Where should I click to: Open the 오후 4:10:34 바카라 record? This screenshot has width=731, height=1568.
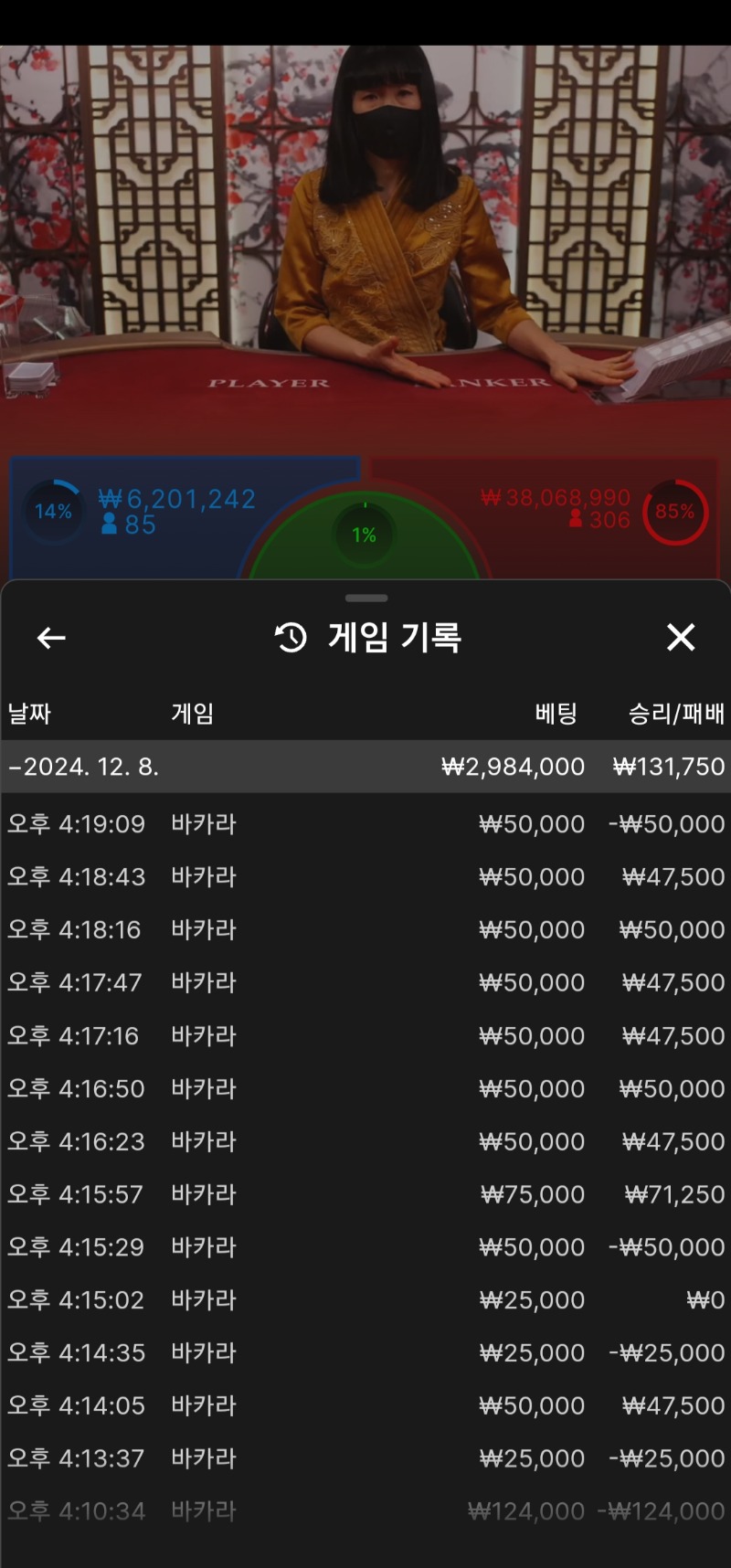pos(365,1511)
